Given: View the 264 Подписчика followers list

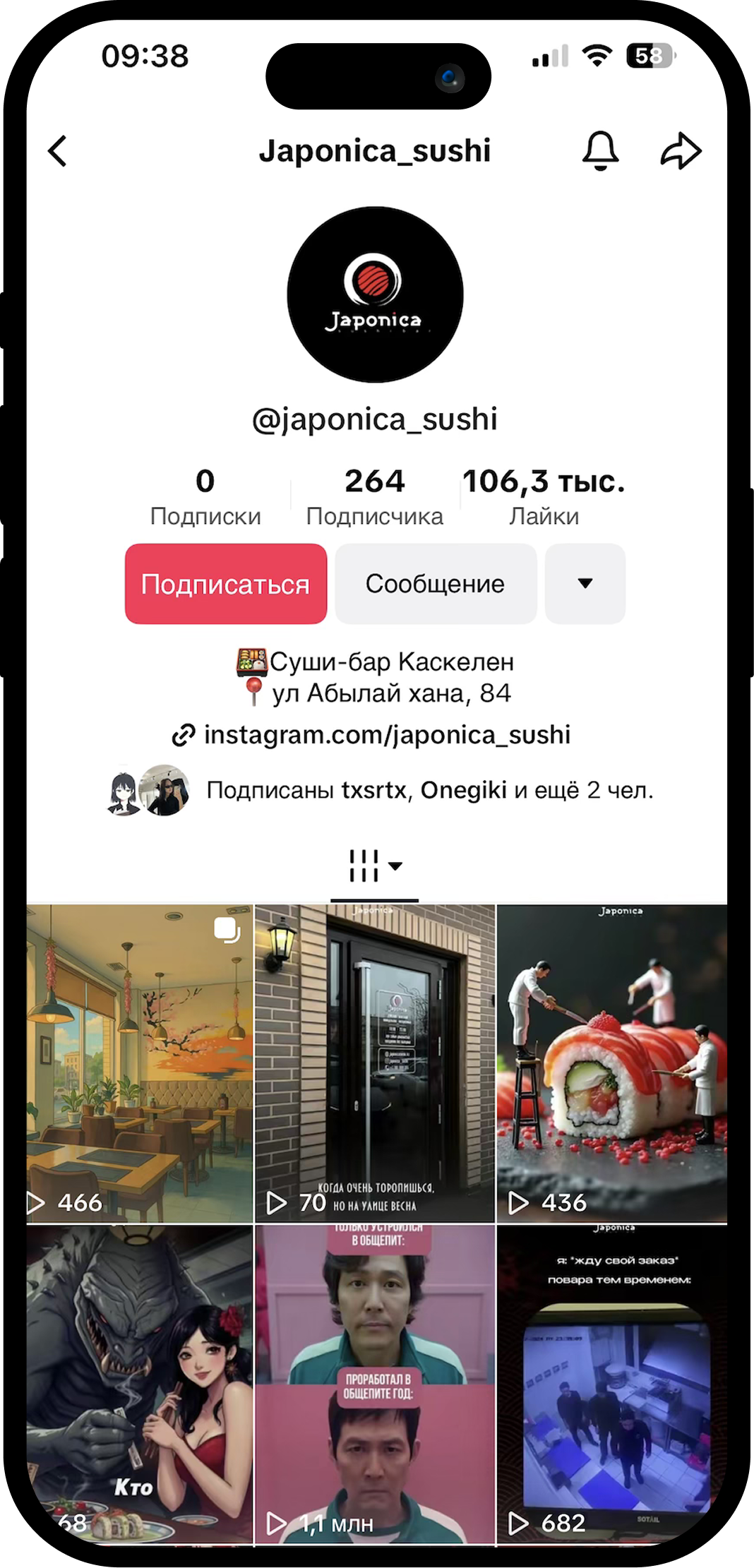Looking at the screenshot, I should pyautogui.click(x=375, y=497).
